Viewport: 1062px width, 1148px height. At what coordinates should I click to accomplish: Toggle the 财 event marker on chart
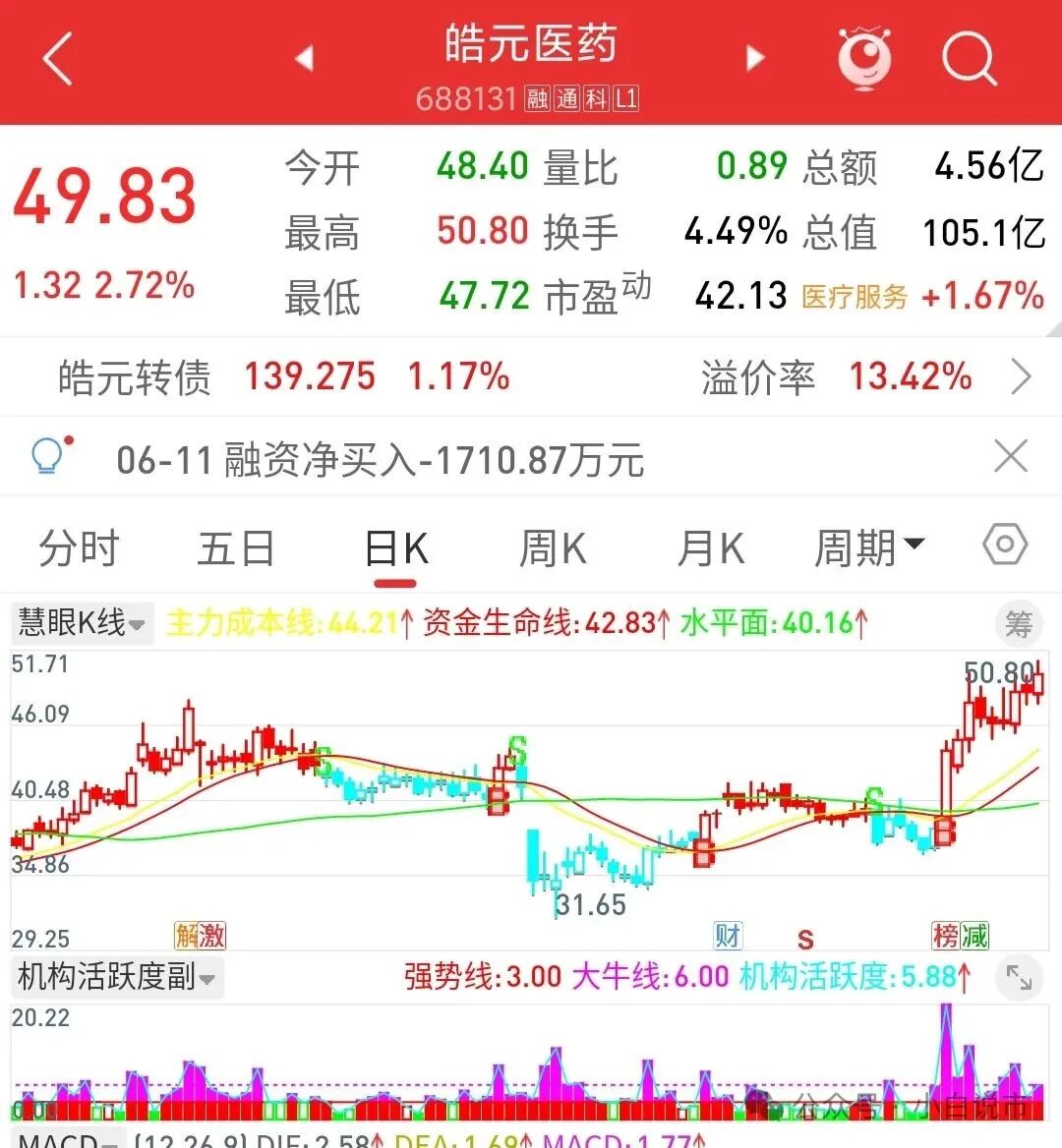(x=729, y=937)
